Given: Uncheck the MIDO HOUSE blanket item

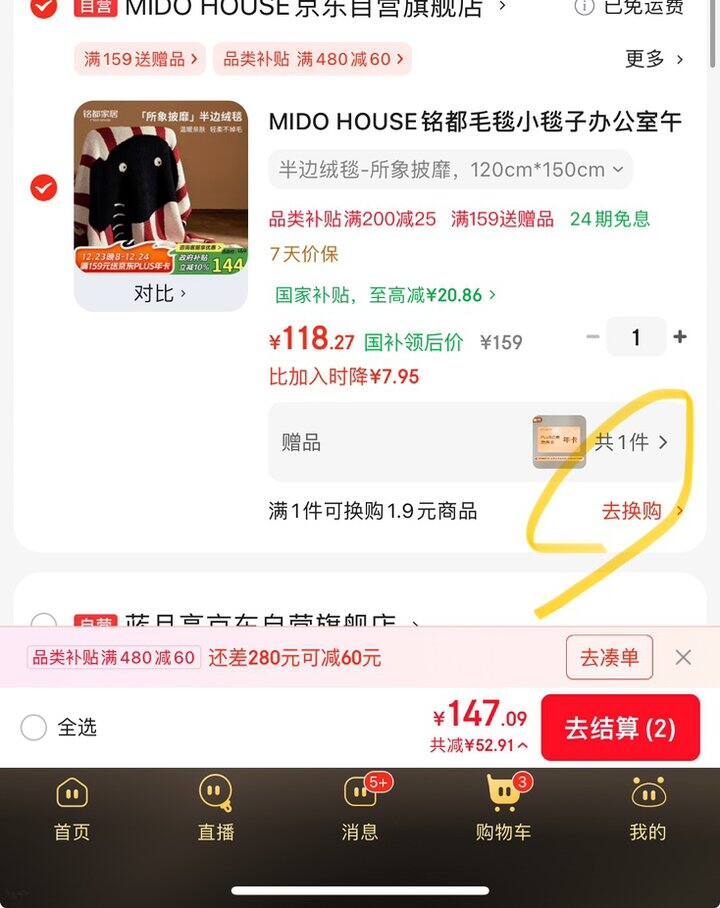Looking at the screenshot, I should click(x=43, y=187).
